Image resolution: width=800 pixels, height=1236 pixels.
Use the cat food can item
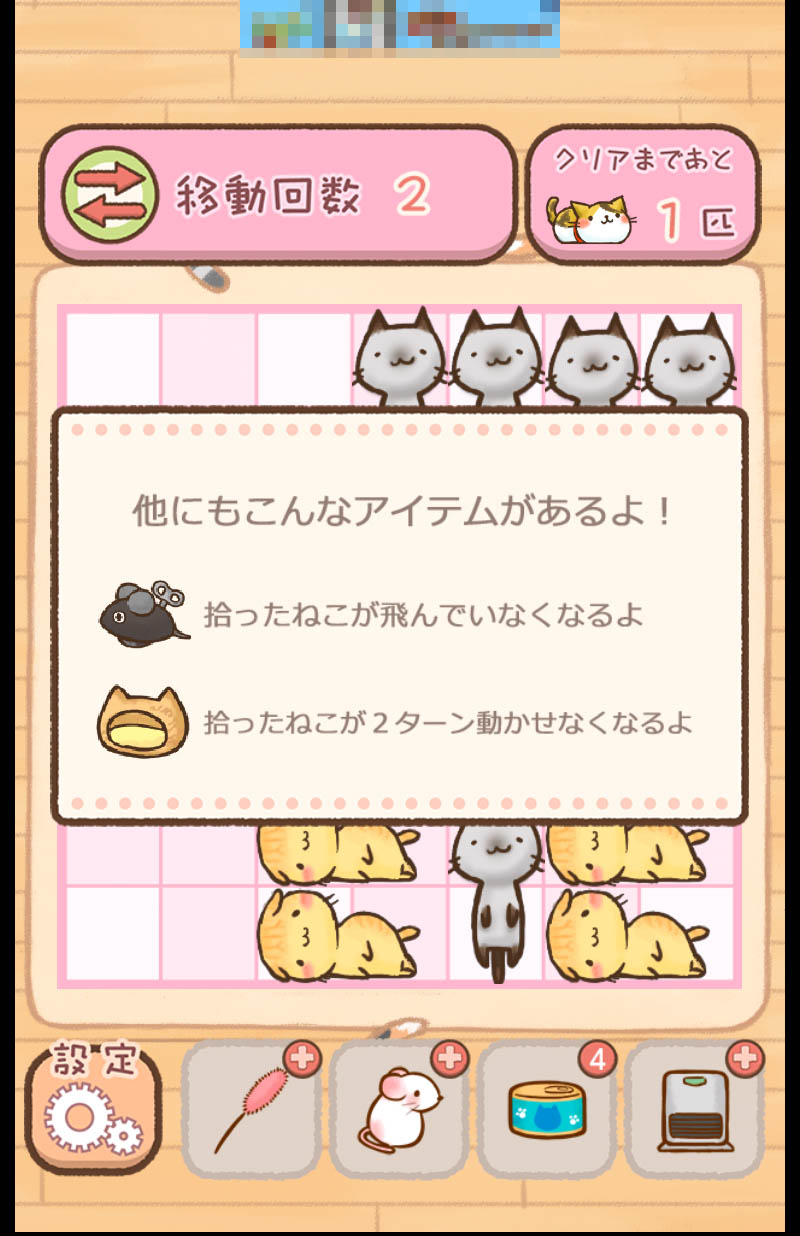[x=545, y=1109]
